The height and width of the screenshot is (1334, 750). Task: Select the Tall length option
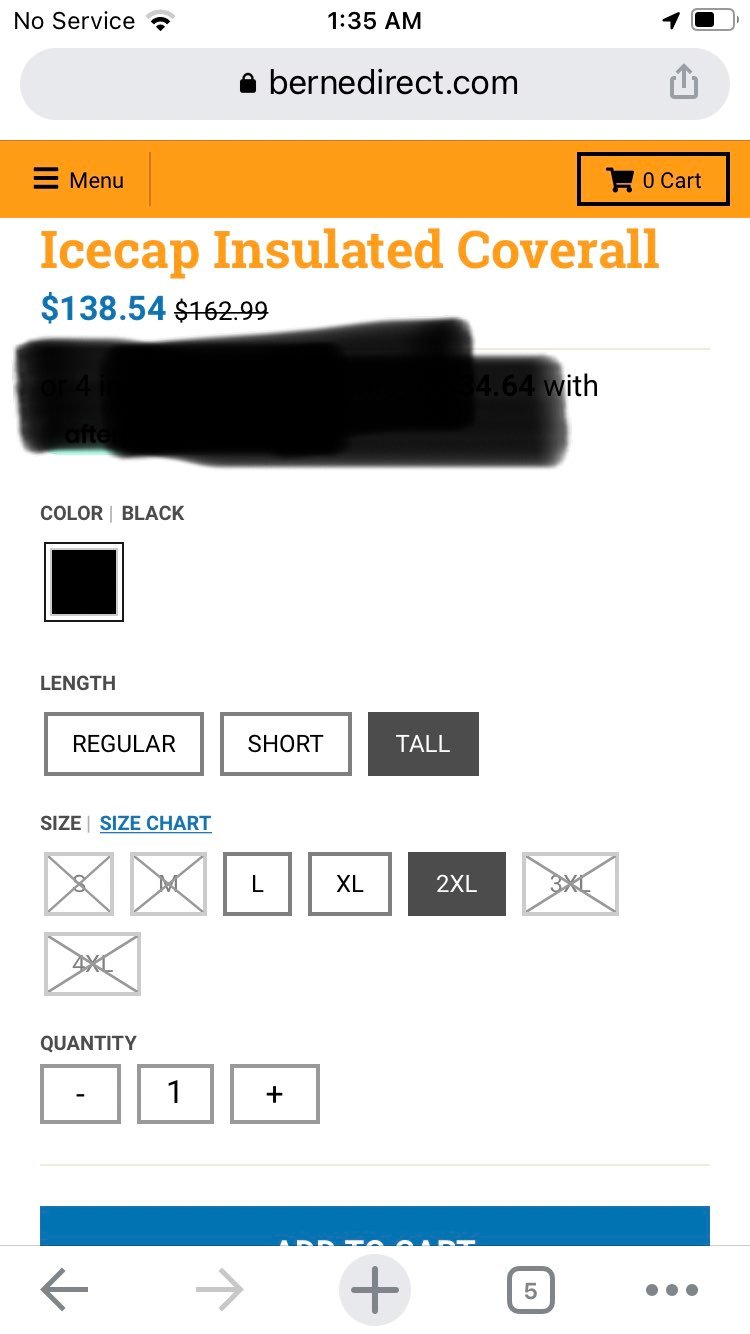click(x=423, y=744)
